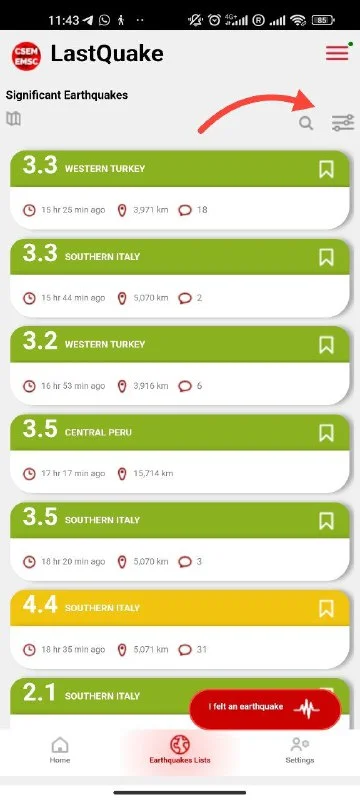
Task: Bookmark the 4.4 Southern Italy earthquake
Action: click(x=326, y=608)
